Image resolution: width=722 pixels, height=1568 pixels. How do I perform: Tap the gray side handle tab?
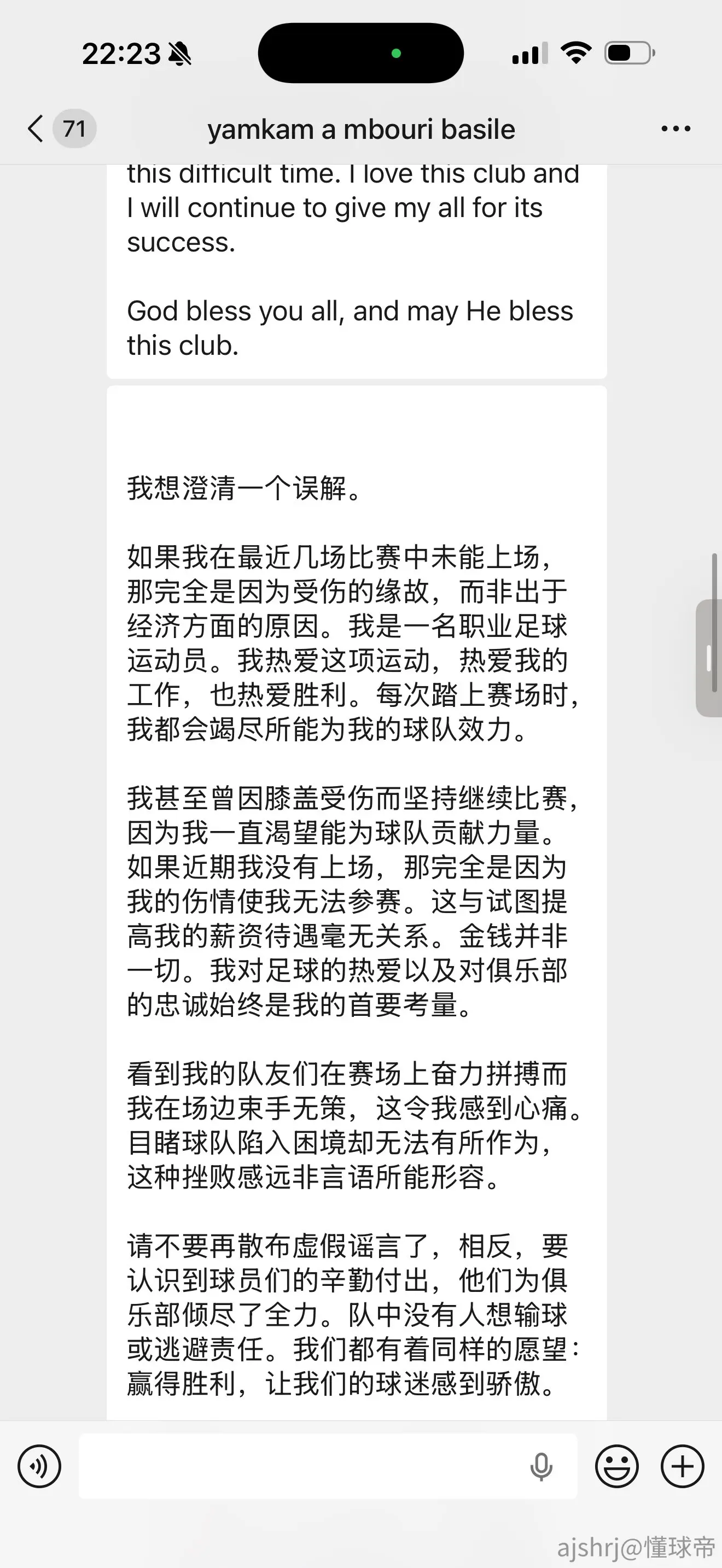click(x=709, y=658)
